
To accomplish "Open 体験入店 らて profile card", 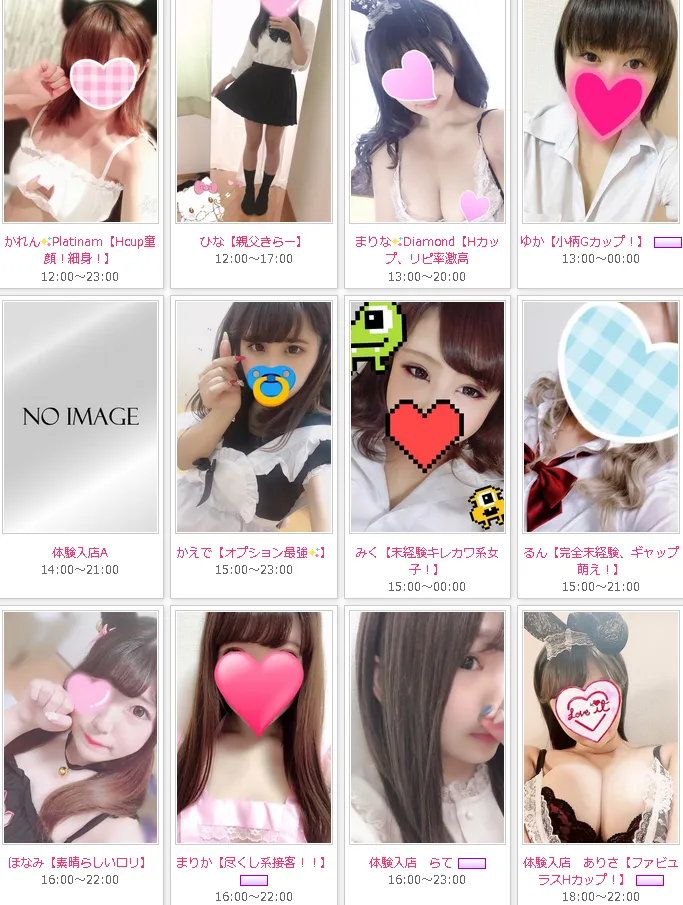I will [x=427, y=727].
